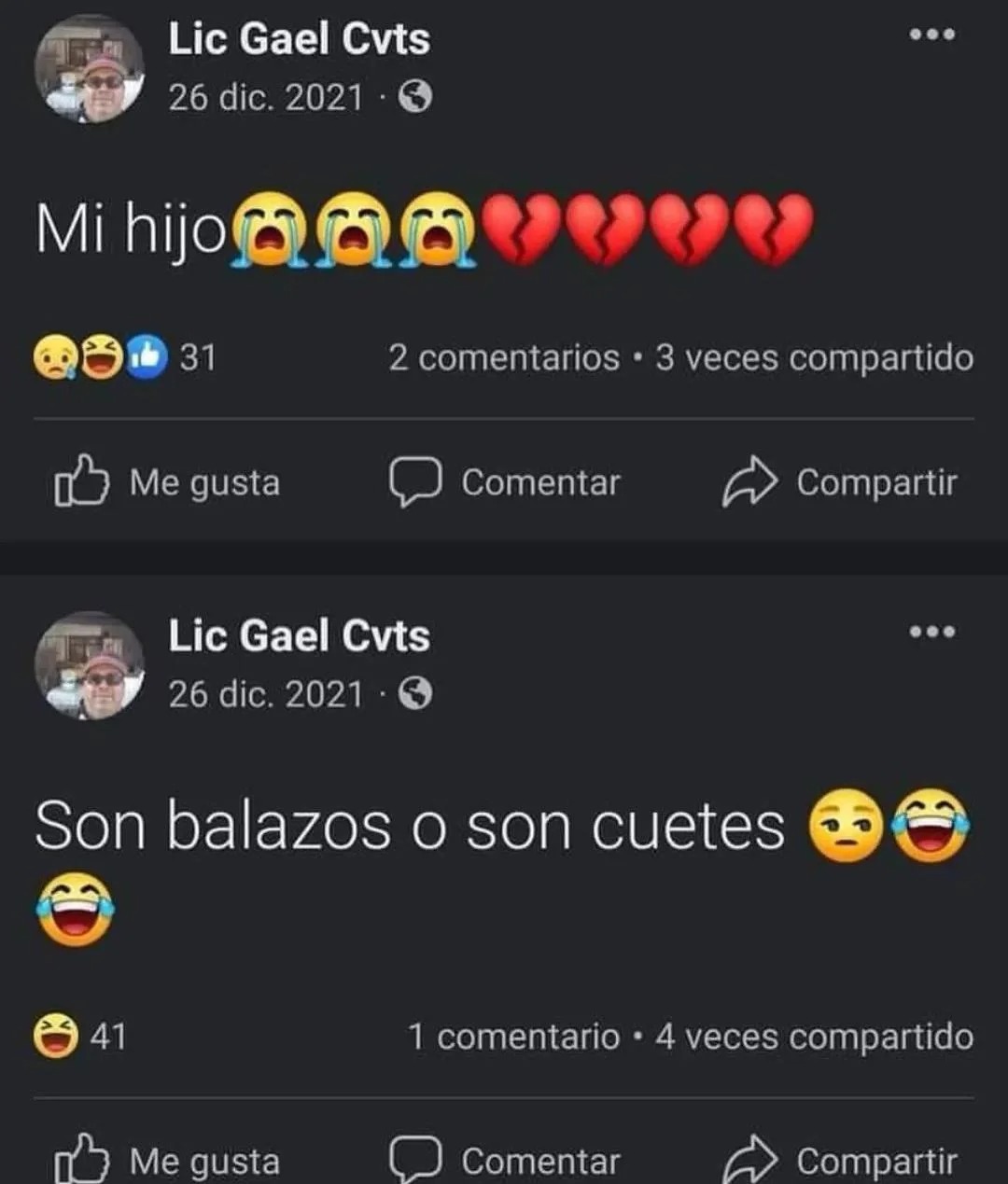Open overflow menu on "Son balazos" post
The width and height of the screenshot is (1008, 1184).
coord(932,633)
